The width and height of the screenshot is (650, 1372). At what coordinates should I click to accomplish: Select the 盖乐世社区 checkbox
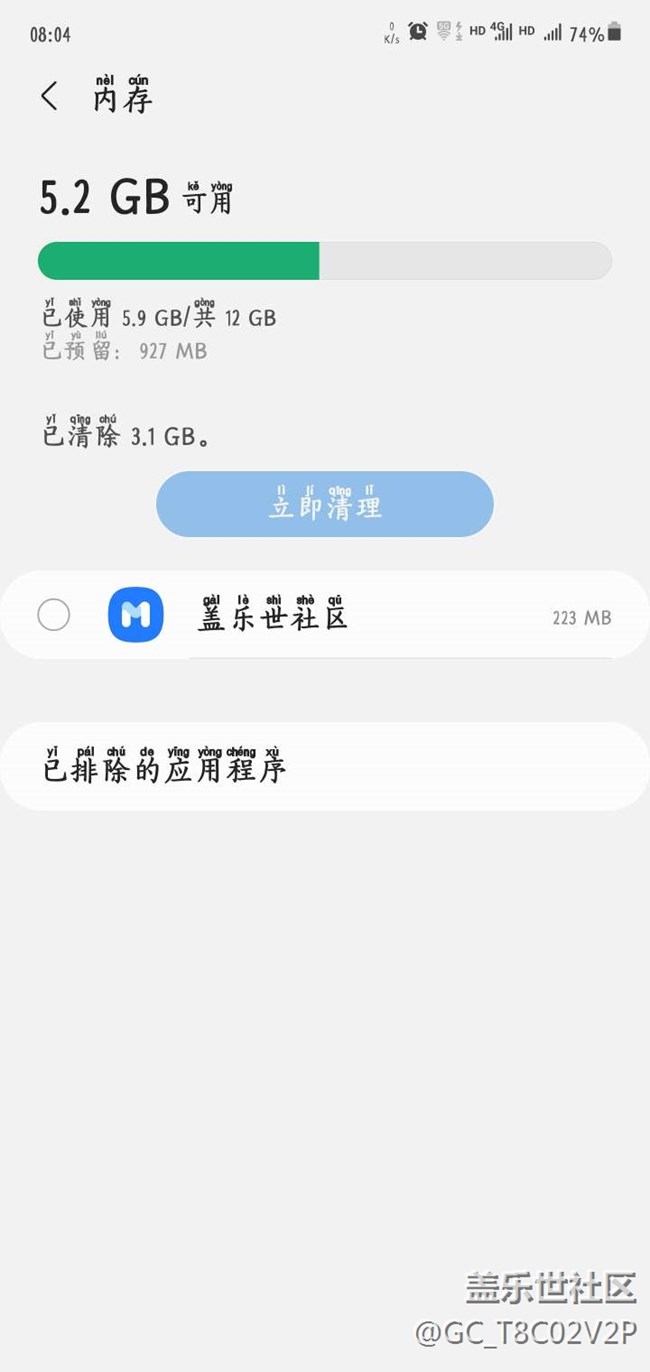click(54, 615)
